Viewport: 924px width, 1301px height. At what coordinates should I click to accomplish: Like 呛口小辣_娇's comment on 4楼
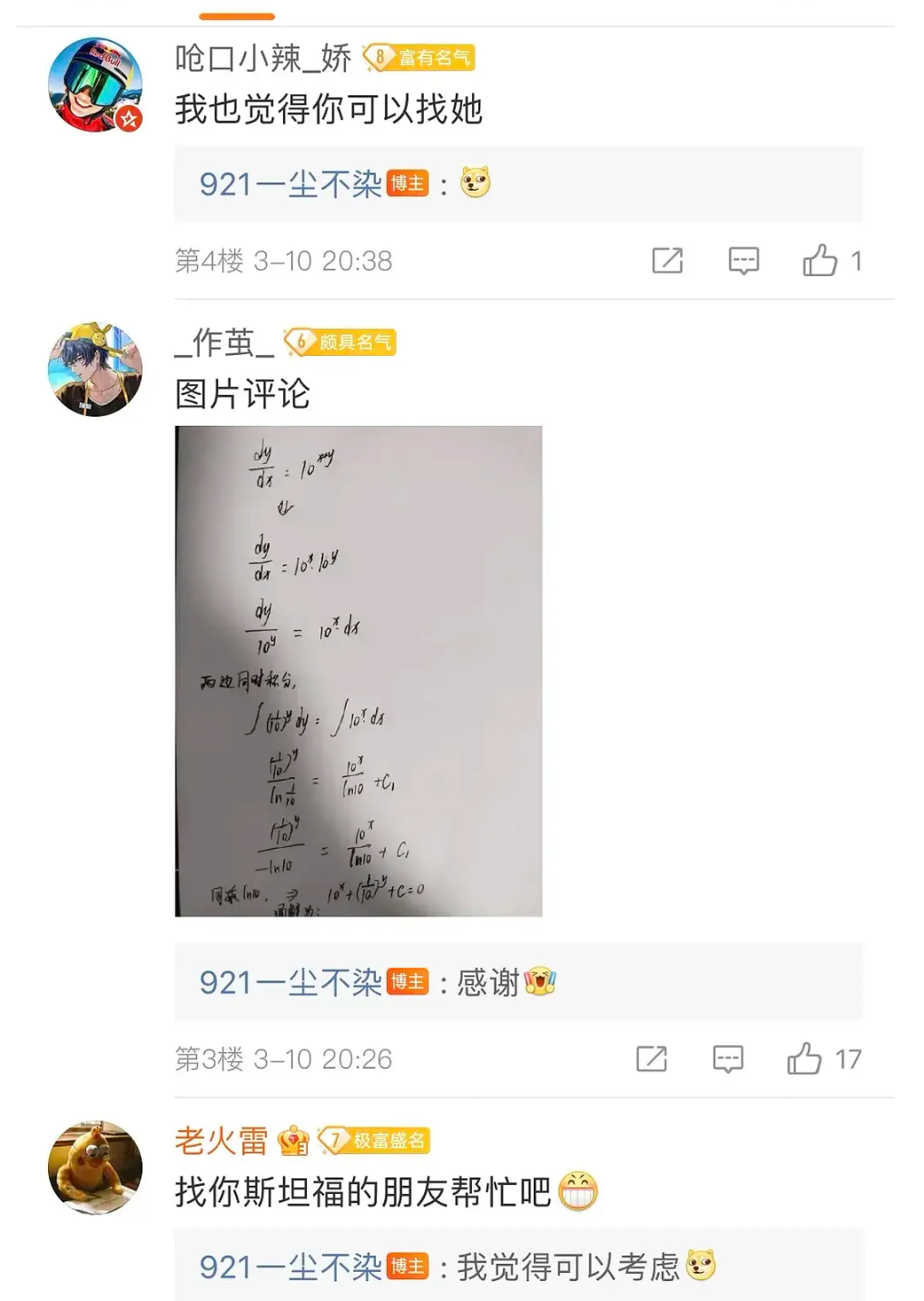(x=820, y=261)
